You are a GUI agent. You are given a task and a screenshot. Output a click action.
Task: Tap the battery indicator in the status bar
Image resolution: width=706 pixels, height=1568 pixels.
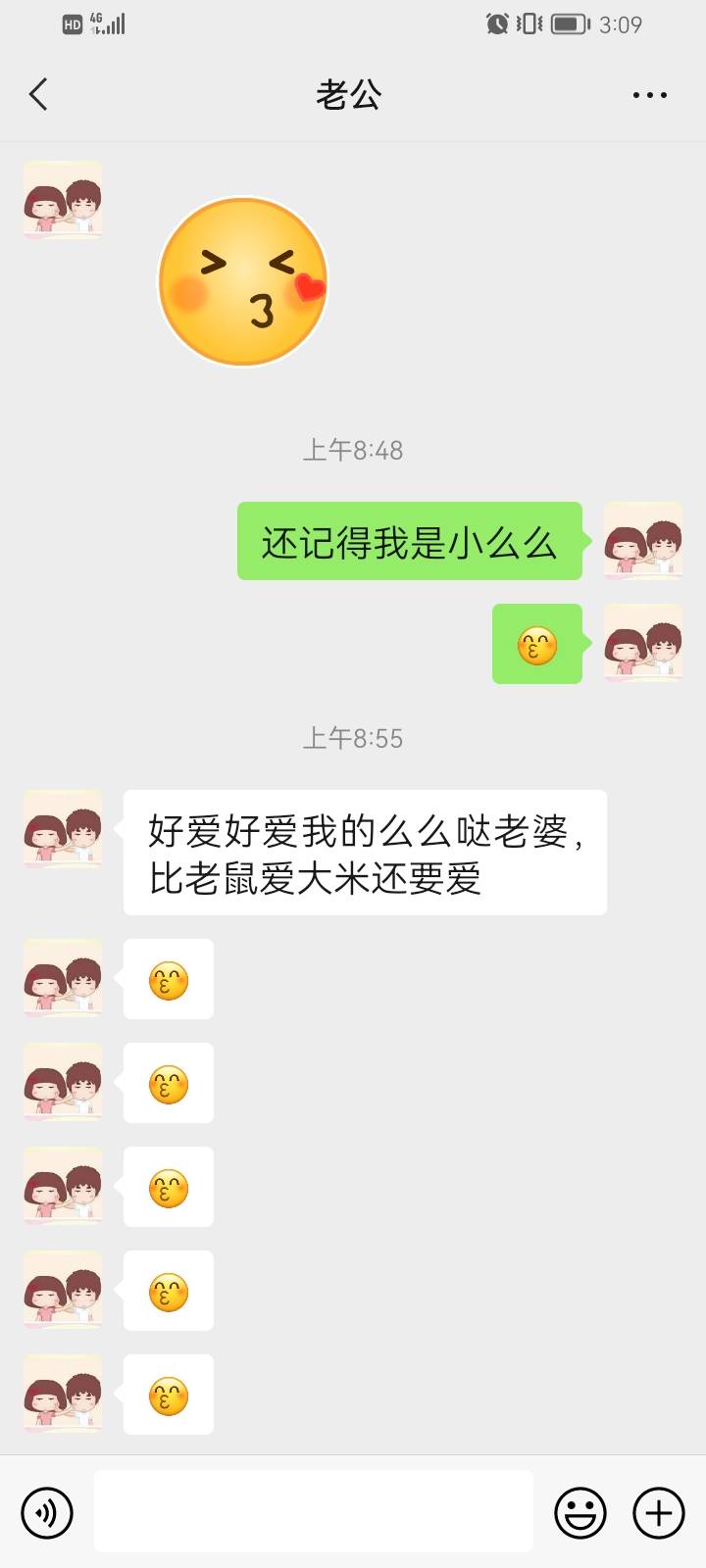point(568,24)
